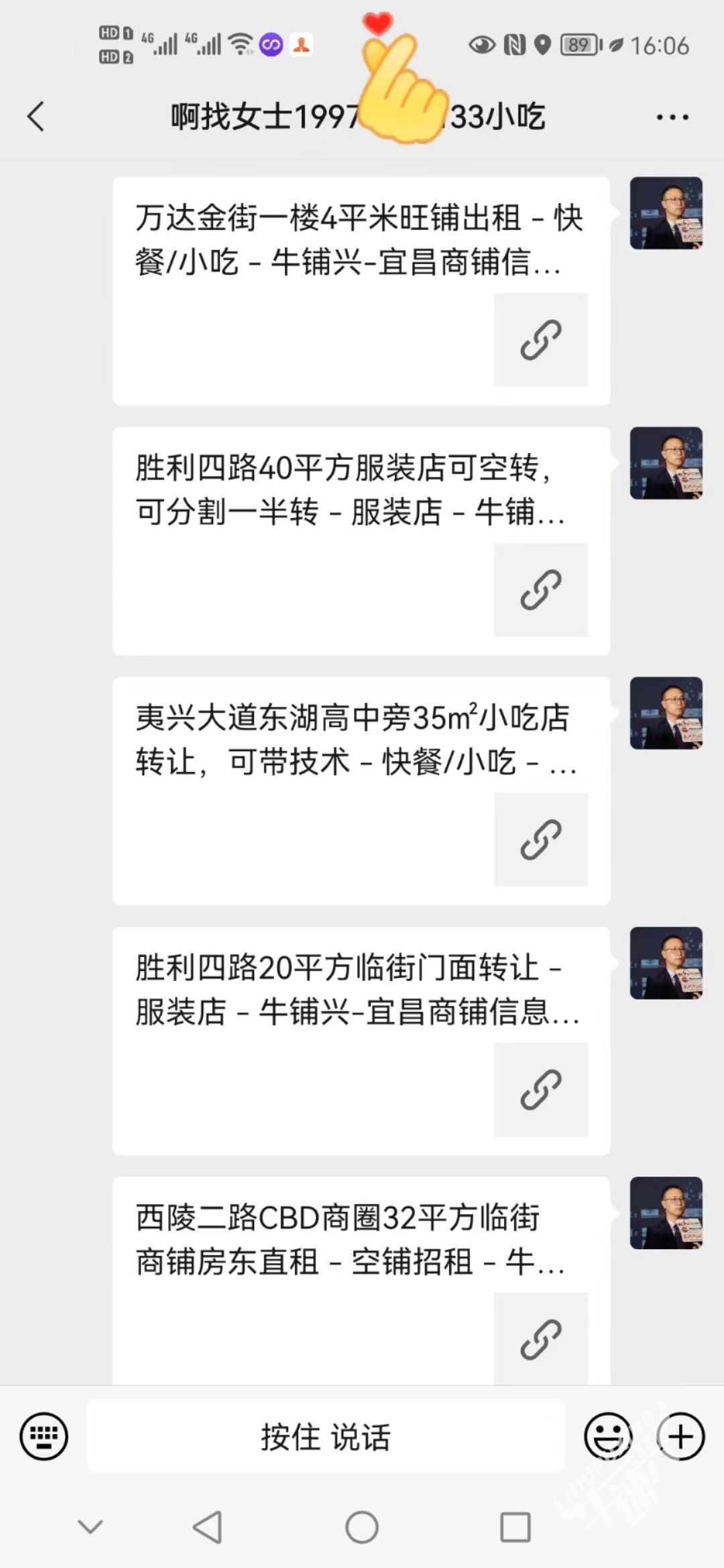
Task: Open the chat's three-dot options menu
Action: coord(672,117)
